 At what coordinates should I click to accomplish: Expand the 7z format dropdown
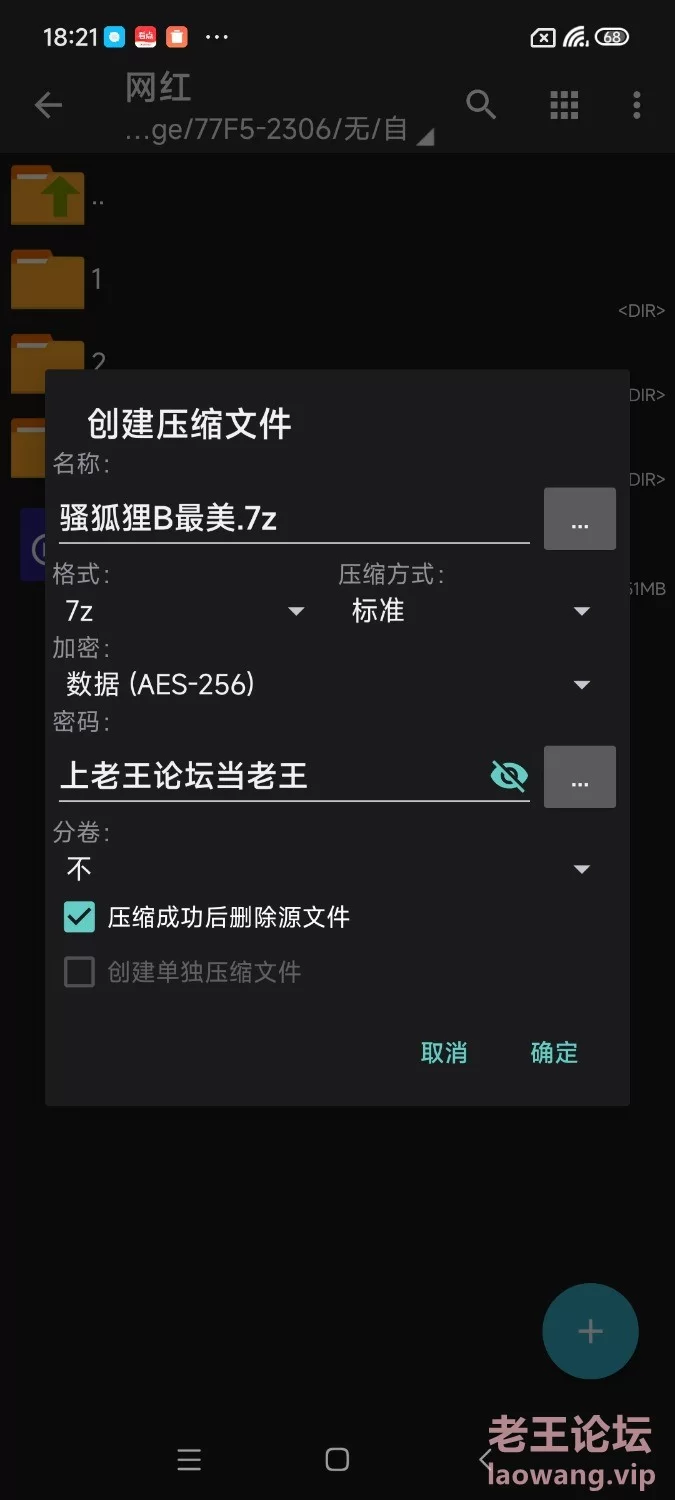point(185,610)
